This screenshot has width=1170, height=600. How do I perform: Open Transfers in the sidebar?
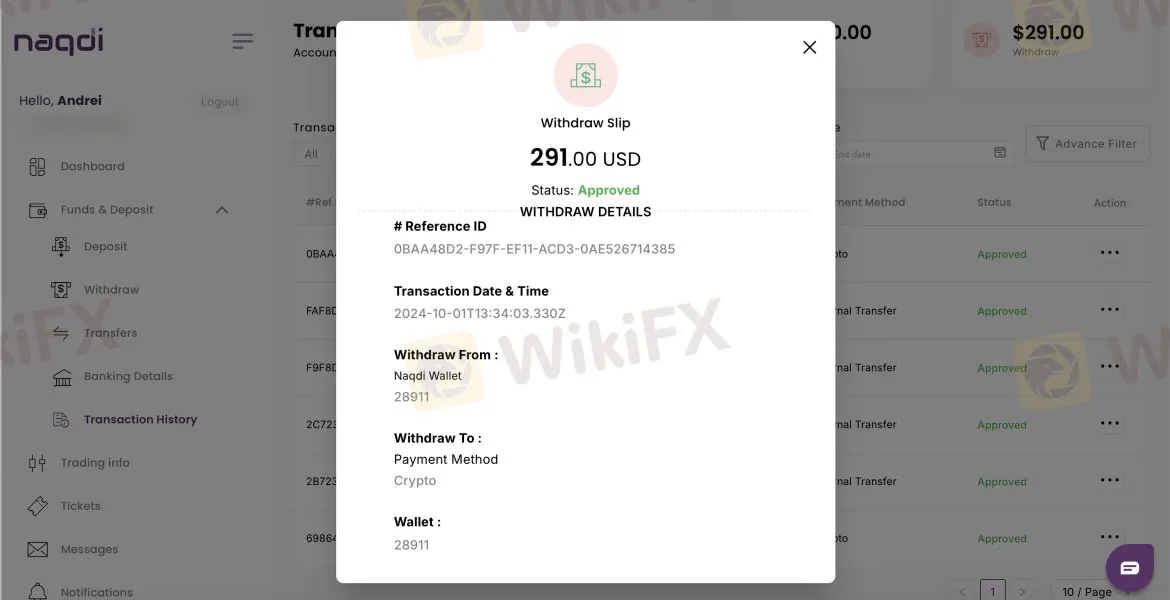tap(110, 333)
